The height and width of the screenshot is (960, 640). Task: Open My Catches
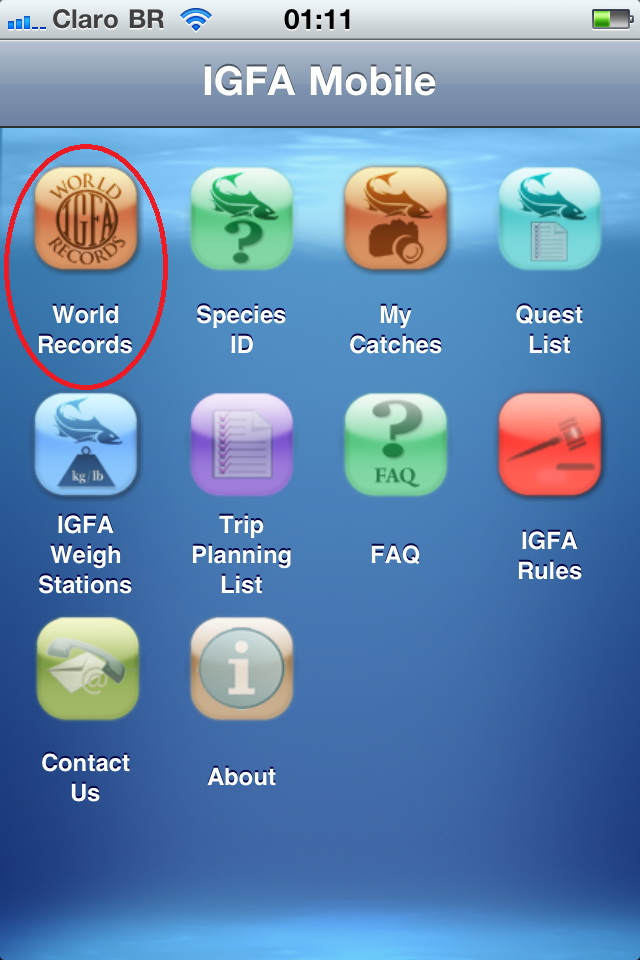pyautogui.click(x=395, y=220)
